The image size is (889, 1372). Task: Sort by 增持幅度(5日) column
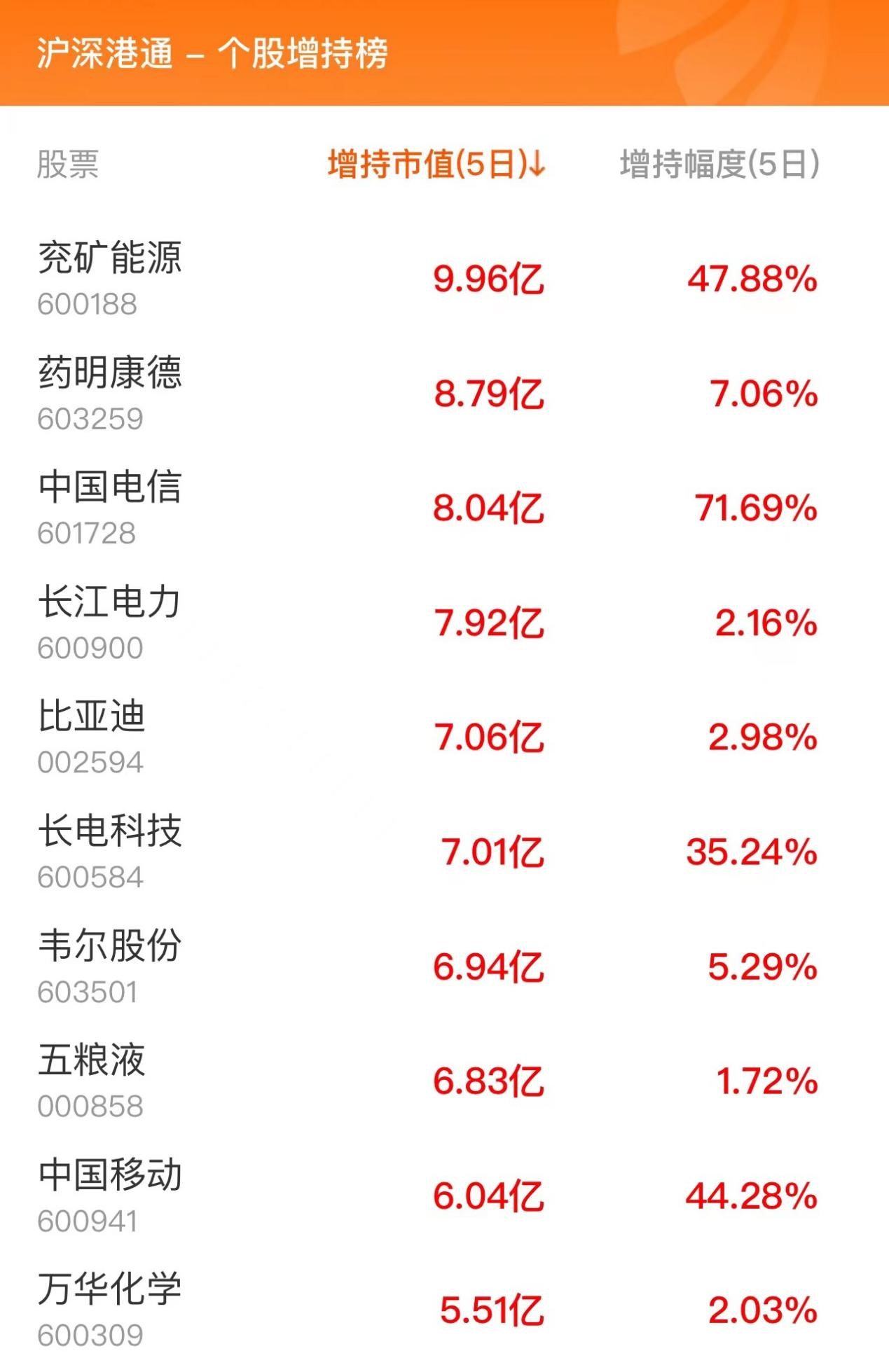pyautogui.click(x=719, y=165)
